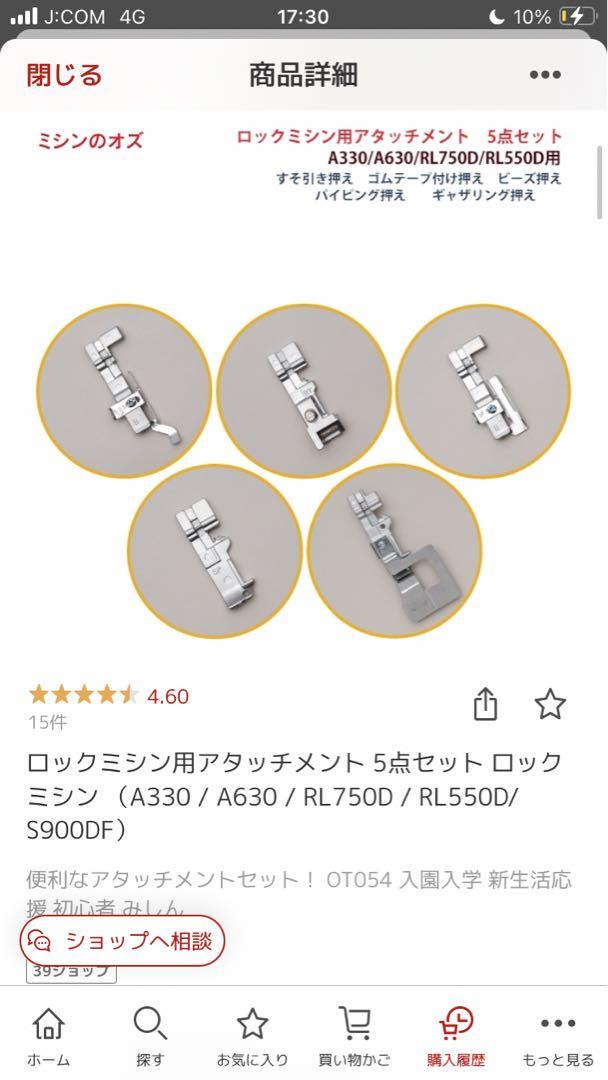View 購入履歴 purchase history tab

(455, 1037)
